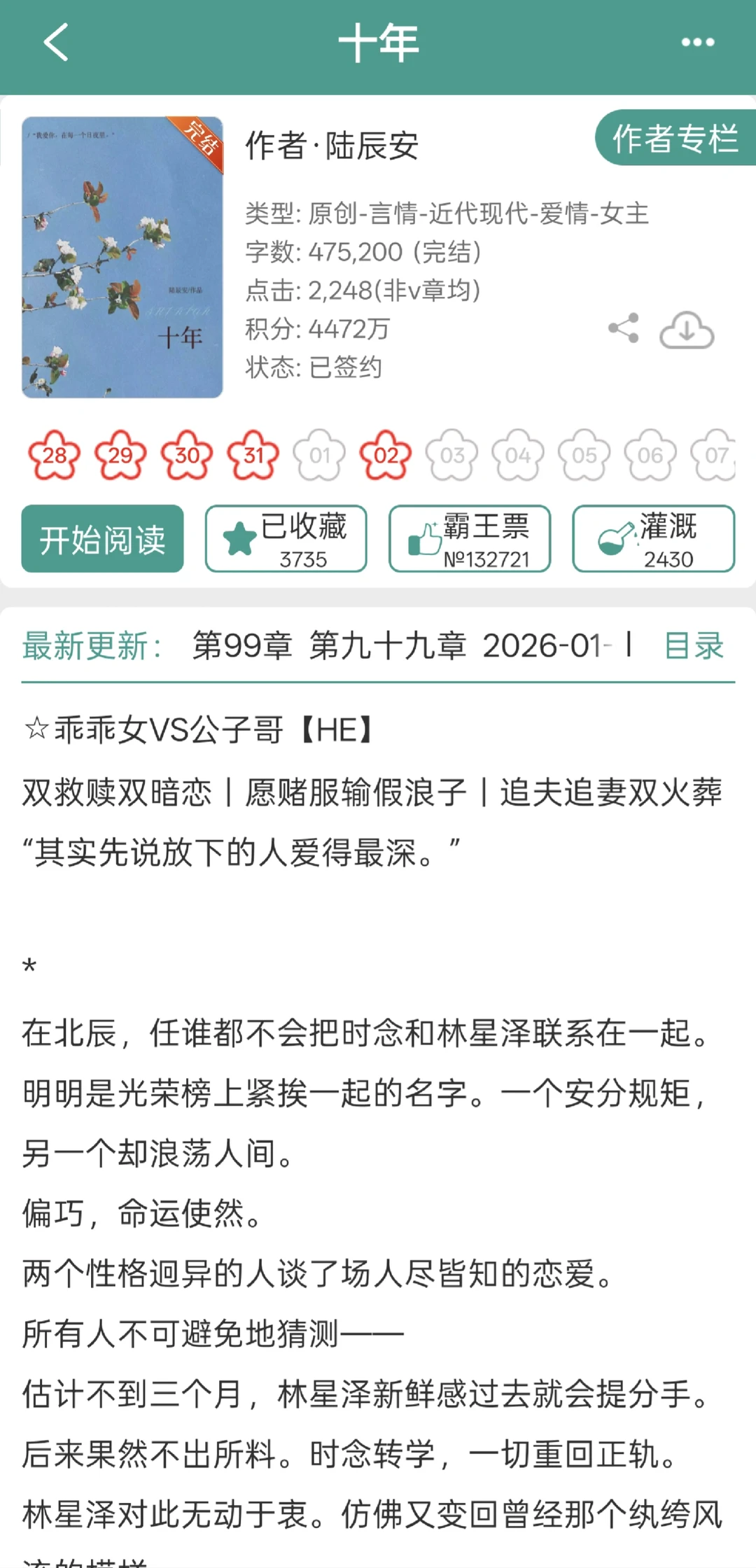Image resolution: width=756 pixels, height=1568 pixels.
Task: Open the day 07 flower at row edge
Action: click(x=716, y=456)
